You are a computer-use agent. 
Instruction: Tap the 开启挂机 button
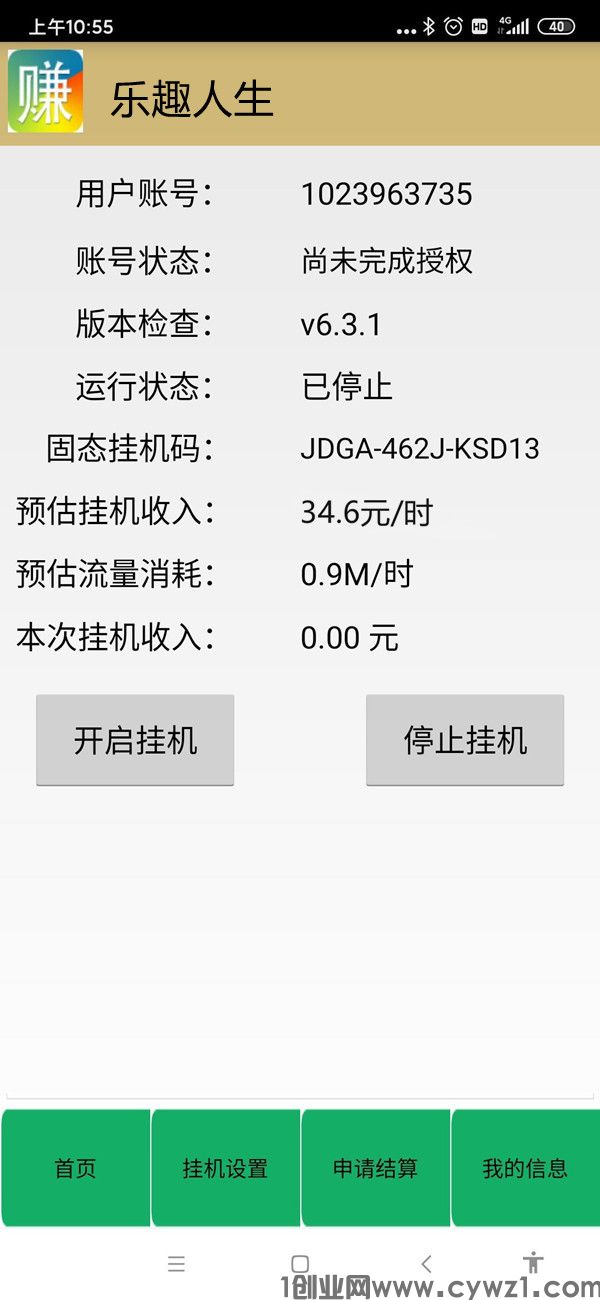coord(135,740)
